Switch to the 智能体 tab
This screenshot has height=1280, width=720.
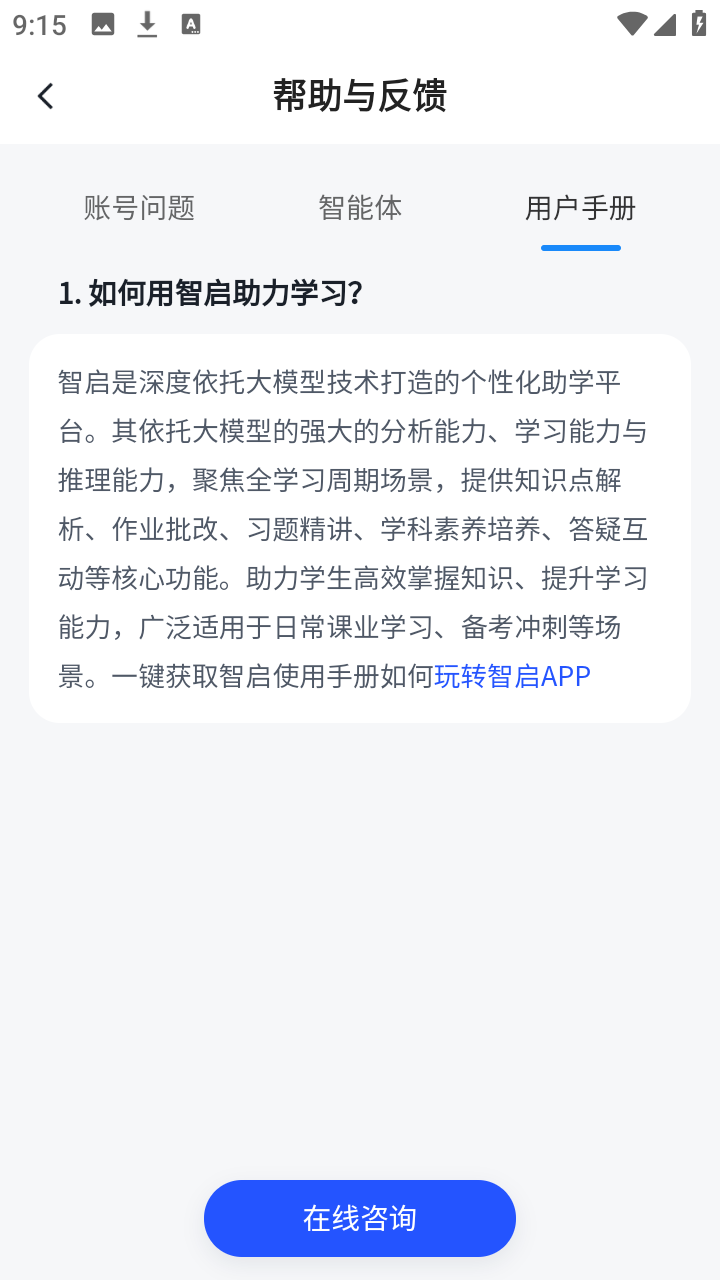[361, 208]
